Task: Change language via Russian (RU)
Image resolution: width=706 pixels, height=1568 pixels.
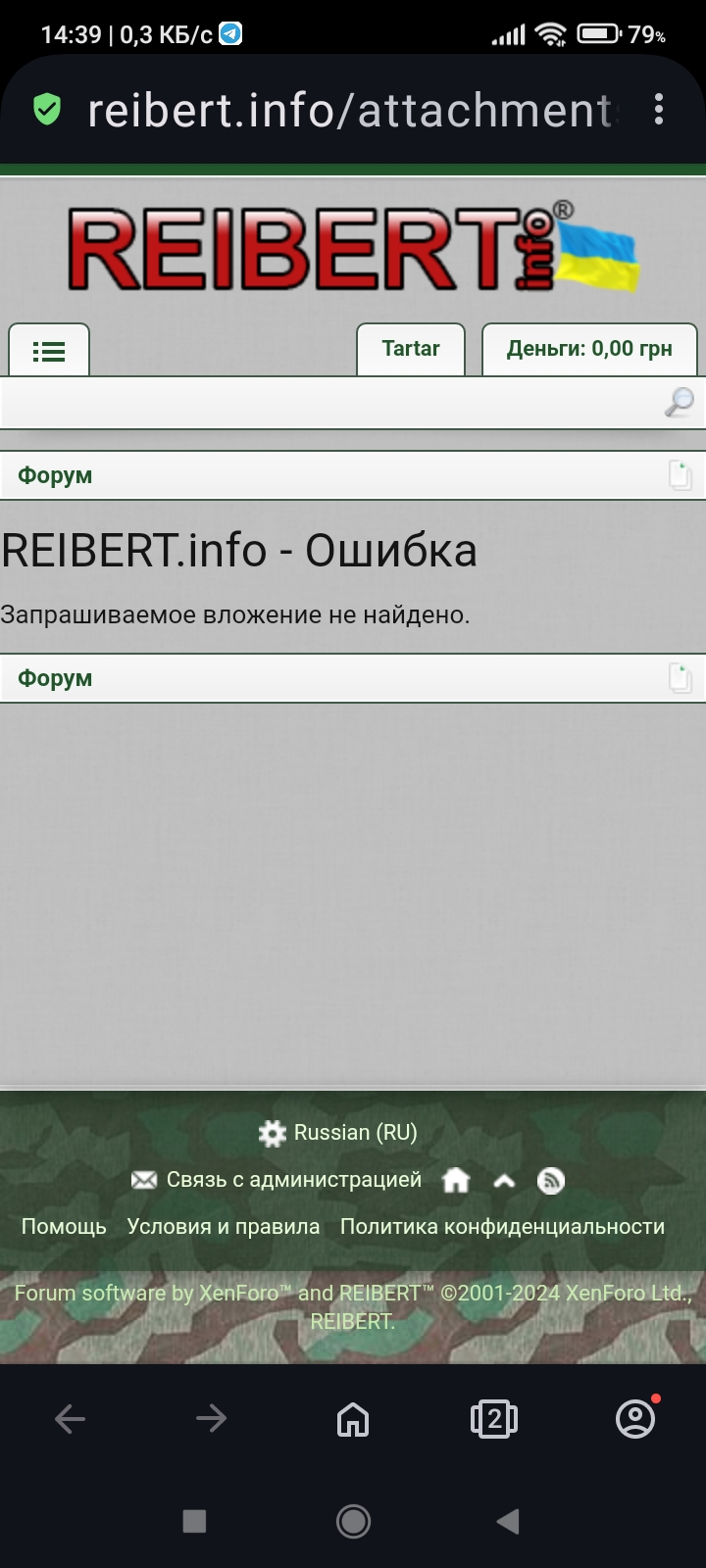Action: 338,1133
